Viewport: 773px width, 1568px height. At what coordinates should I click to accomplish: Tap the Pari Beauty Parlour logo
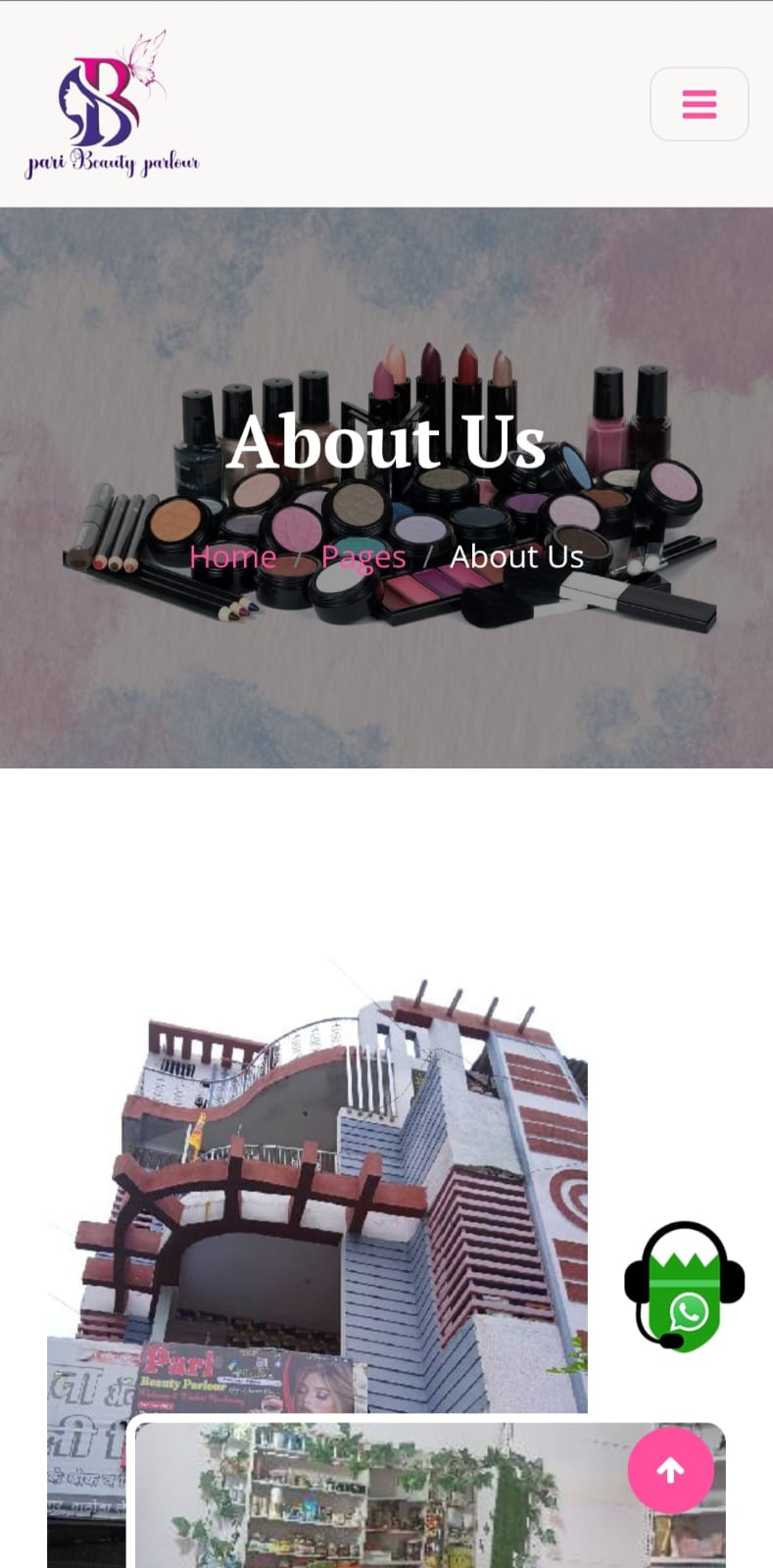tap(113, 106)
